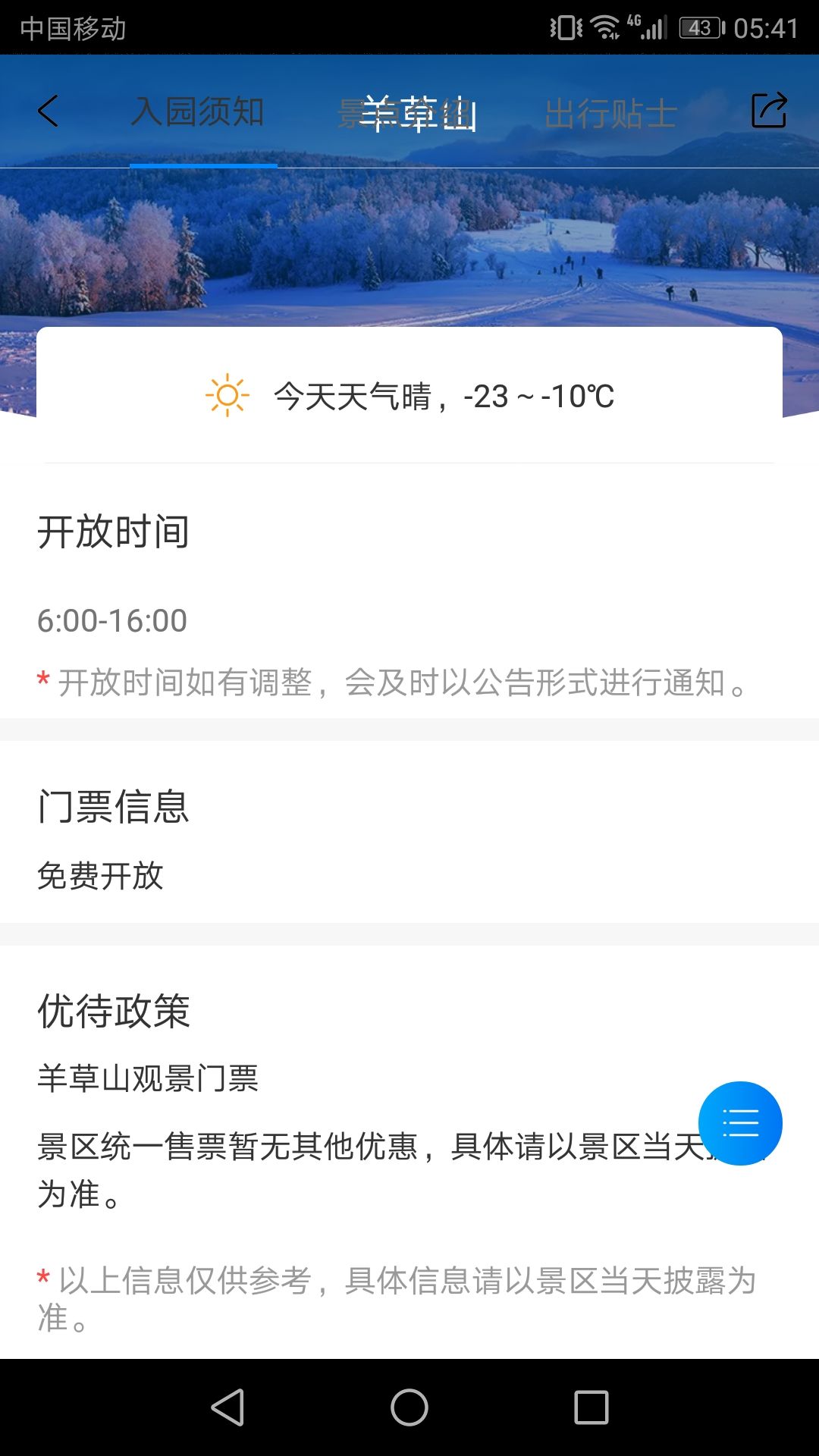Viewport: 819px width, 1456px height.
Task: Select the 入园须知 tab
Action: click(198, 112)
